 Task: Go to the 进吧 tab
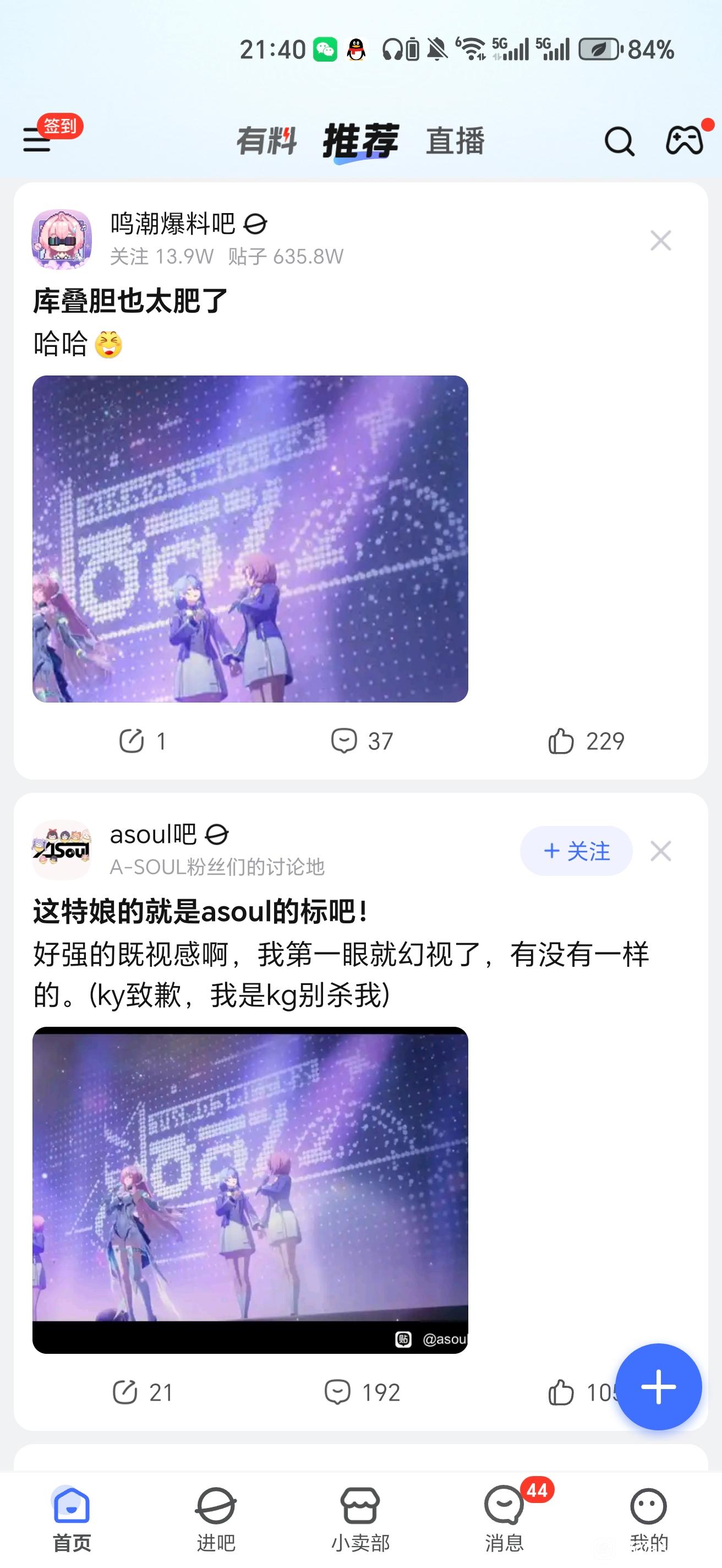pos(216,1520)
